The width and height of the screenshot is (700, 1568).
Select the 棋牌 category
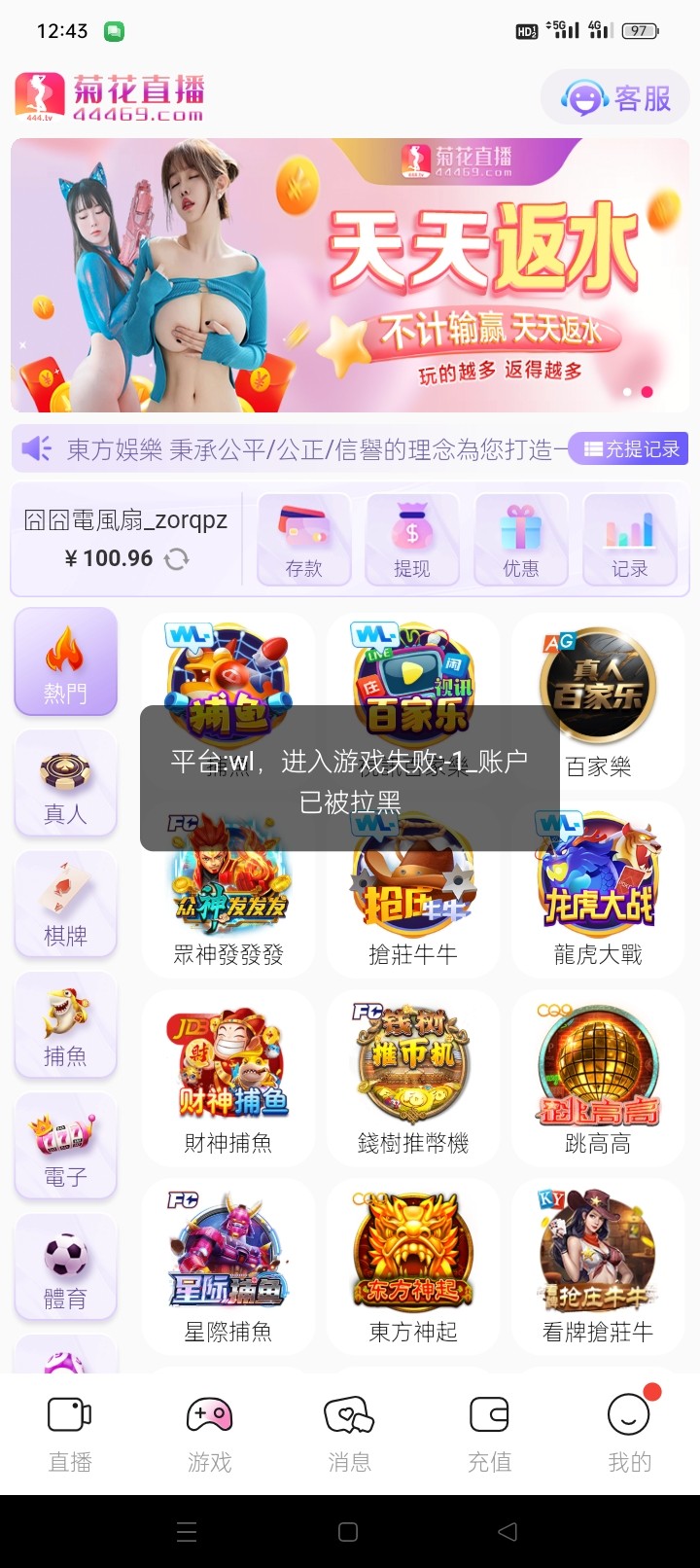click(65, 906)
